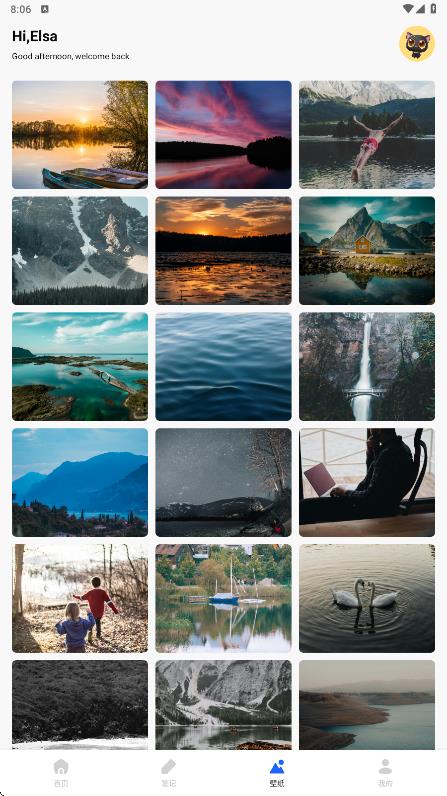Screen dimensions: 447x796
Task: Select the wallpaper tab with mountain icon
Action: pos(277,772)
